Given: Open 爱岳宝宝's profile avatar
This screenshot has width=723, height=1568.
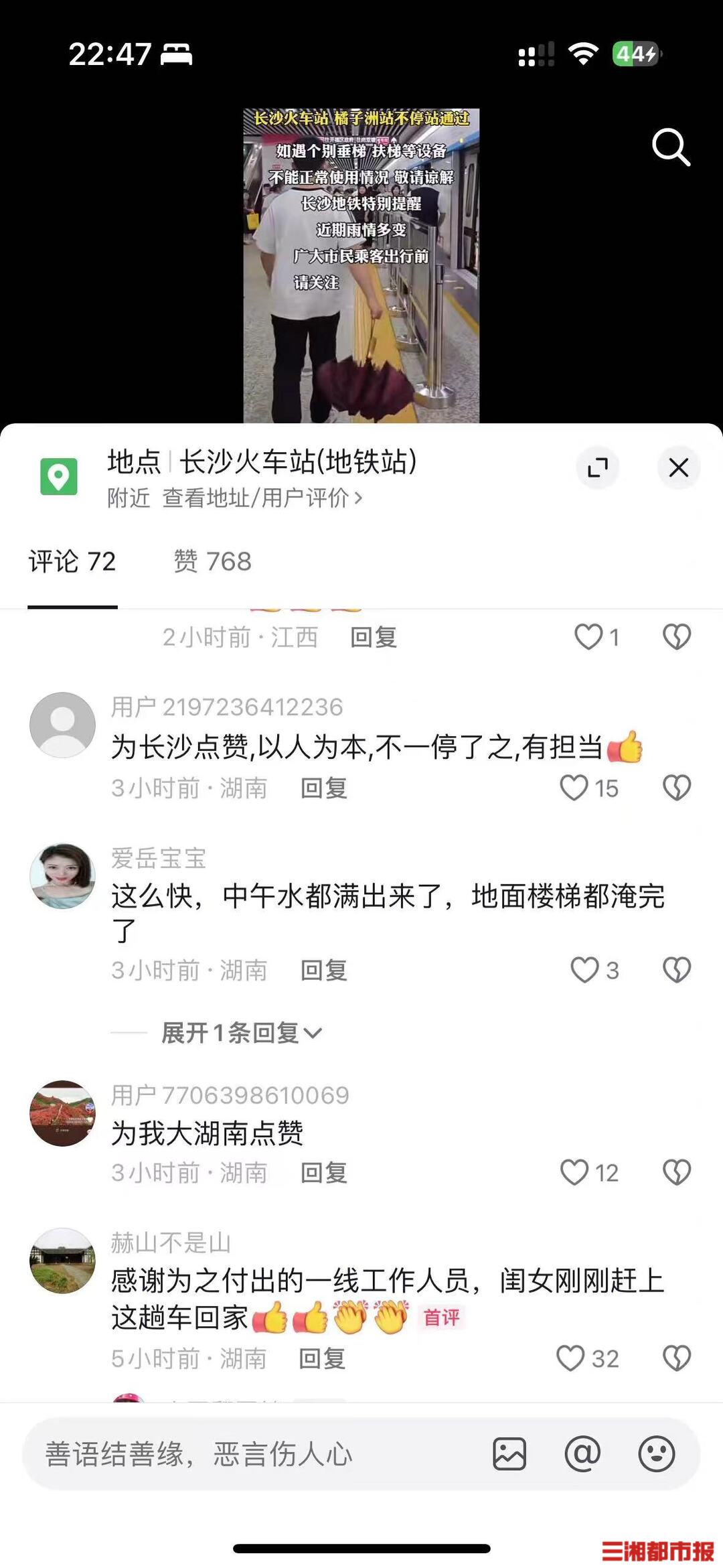Looking at the screenshot, I should pyautogui.click(x=63, y=876).
